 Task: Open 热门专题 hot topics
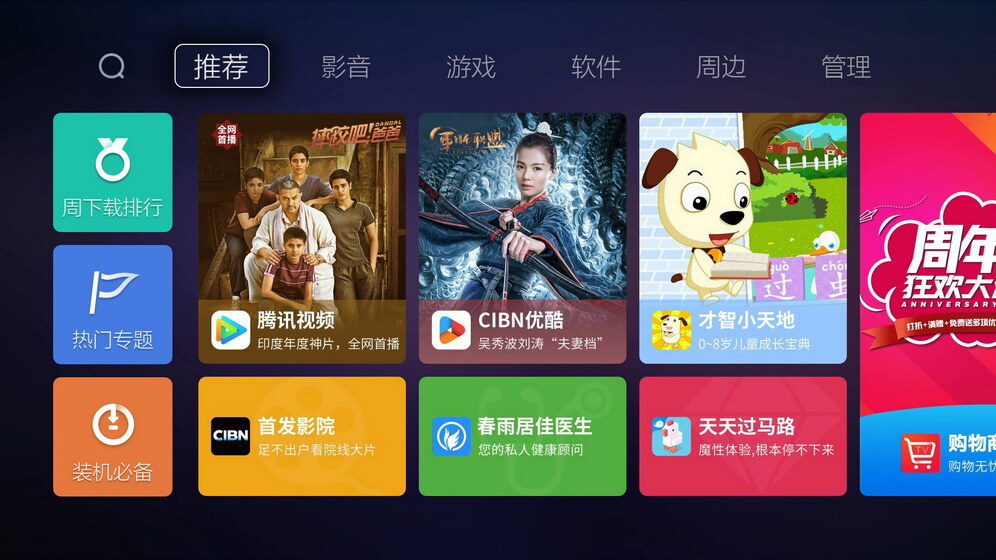click(113, 304)
